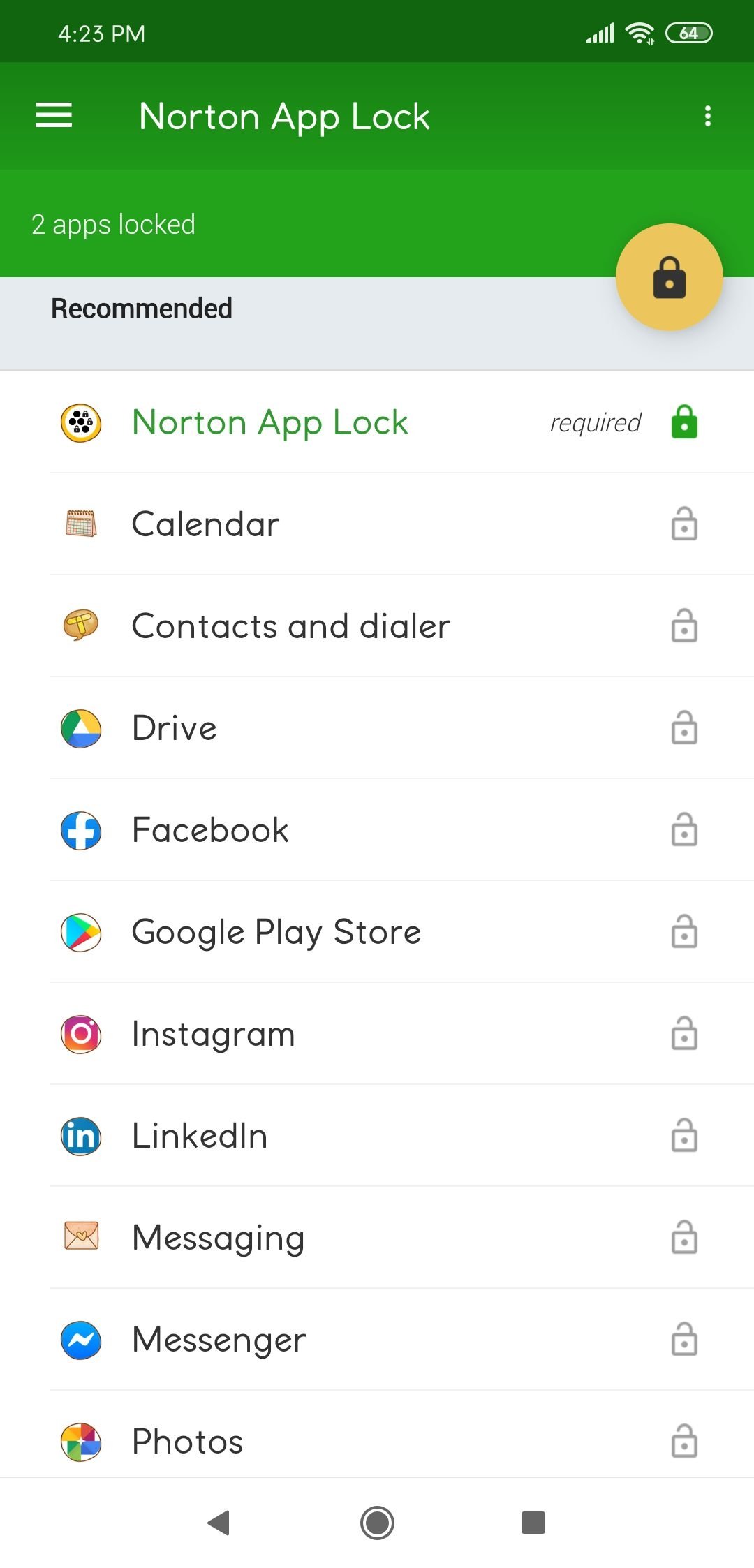
Task: Lock the Photos app
Action: coord(684,1441)
